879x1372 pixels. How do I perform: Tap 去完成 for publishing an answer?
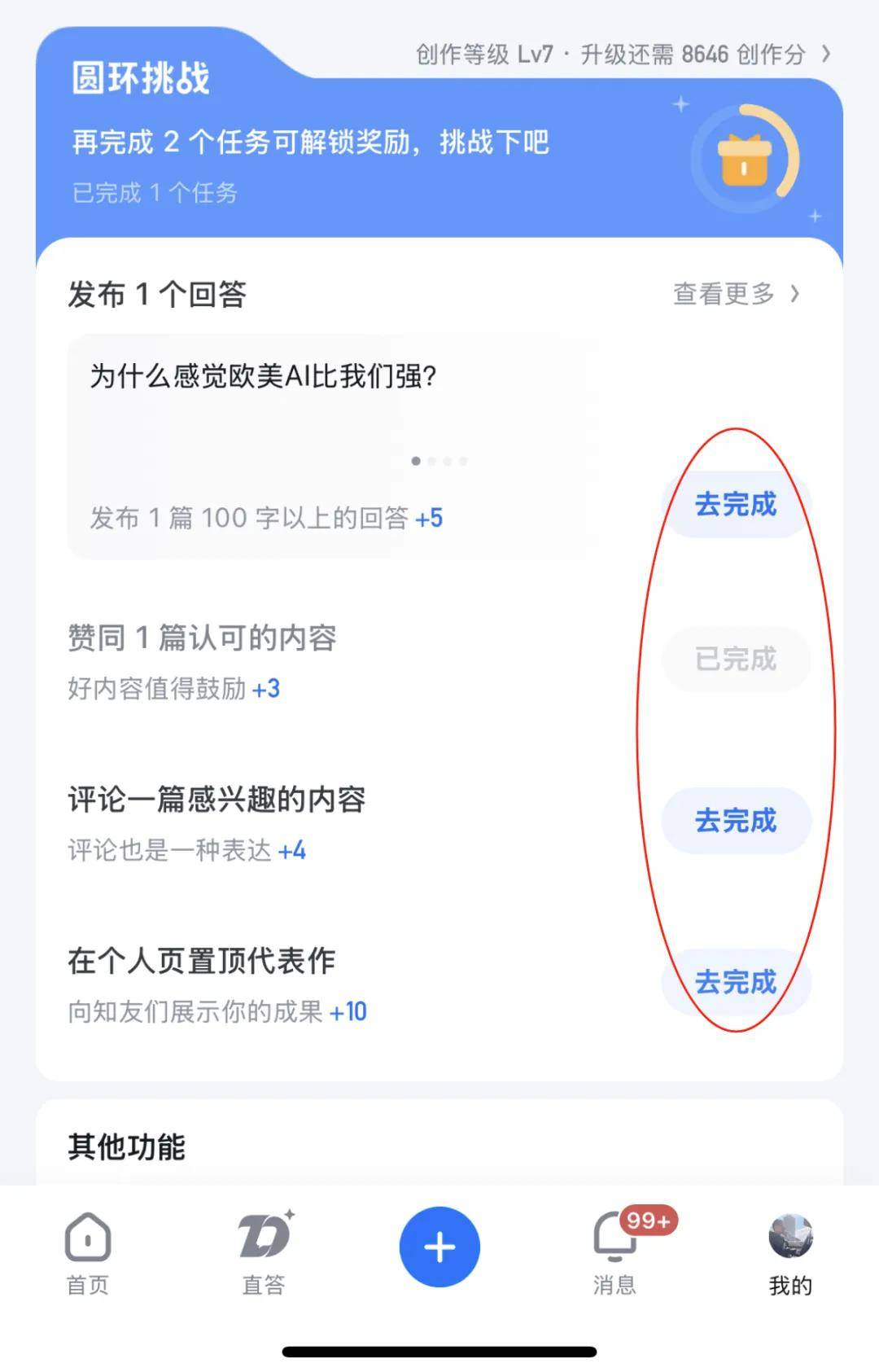click(735, 505)
